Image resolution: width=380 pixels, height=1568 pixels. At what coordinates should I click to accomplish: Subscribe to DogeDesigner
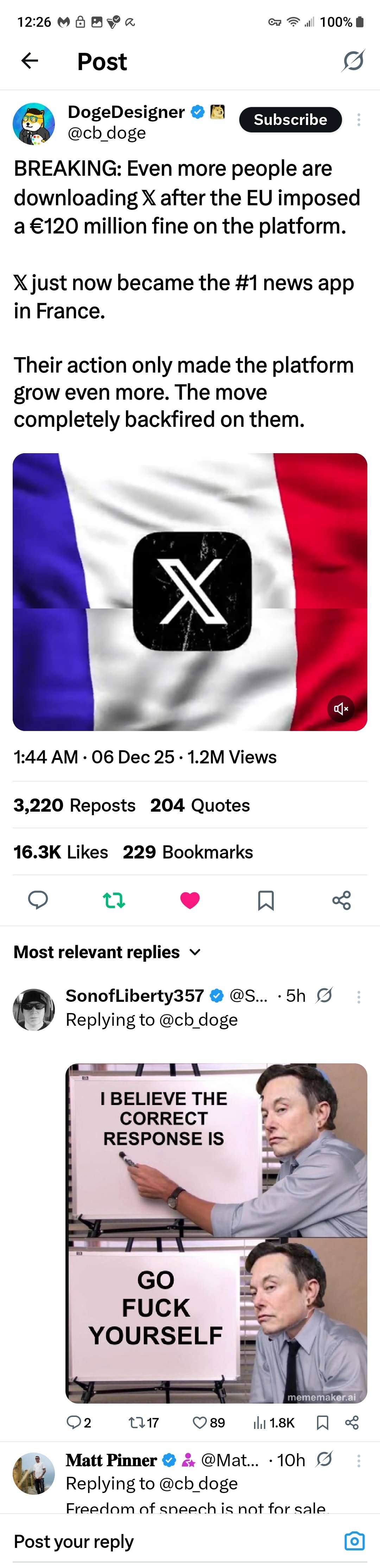pos(290,120)
